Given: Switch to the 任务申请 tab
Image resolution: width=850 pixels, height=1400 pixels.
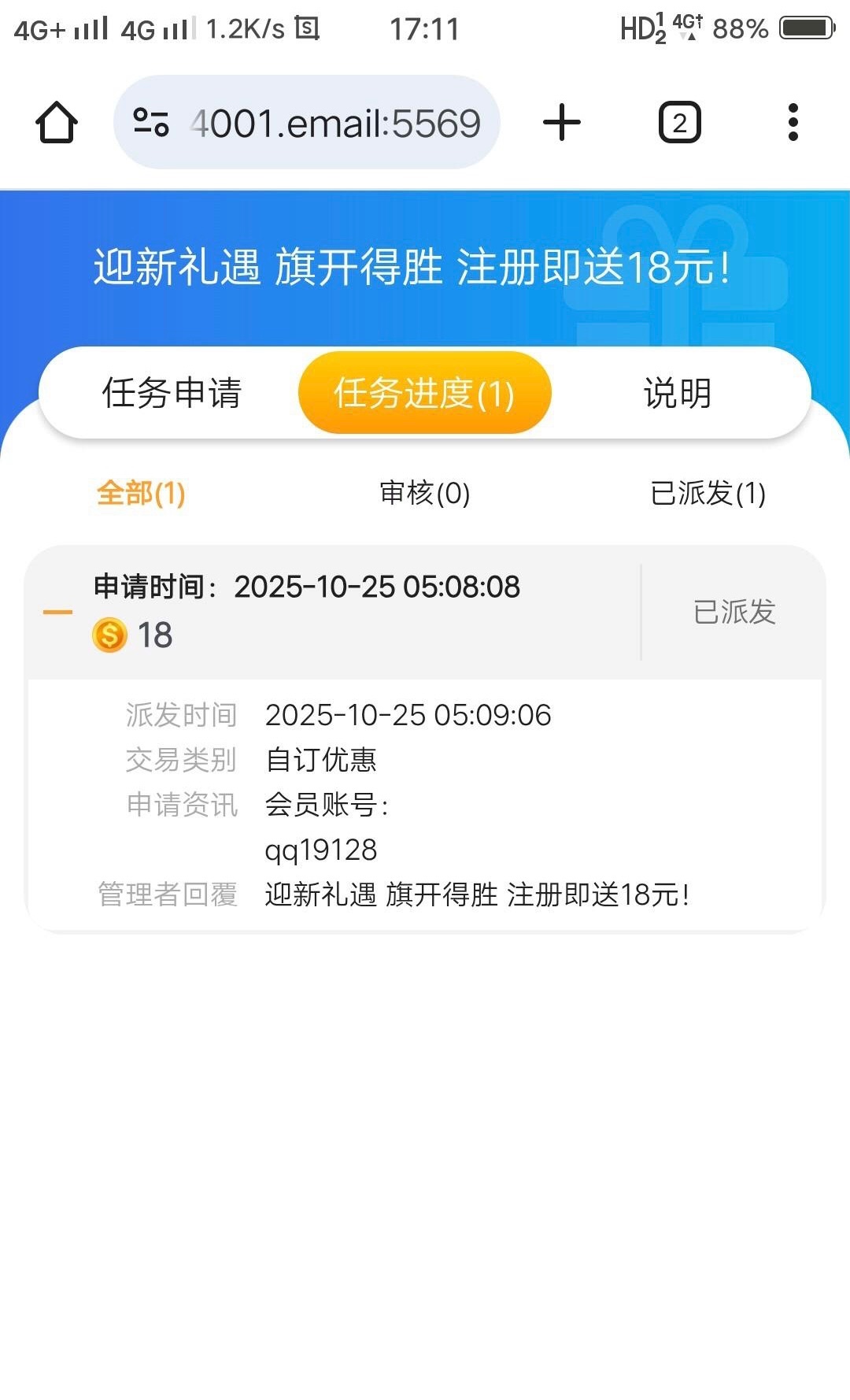Looking at the screenshot, I should point(172,393).
